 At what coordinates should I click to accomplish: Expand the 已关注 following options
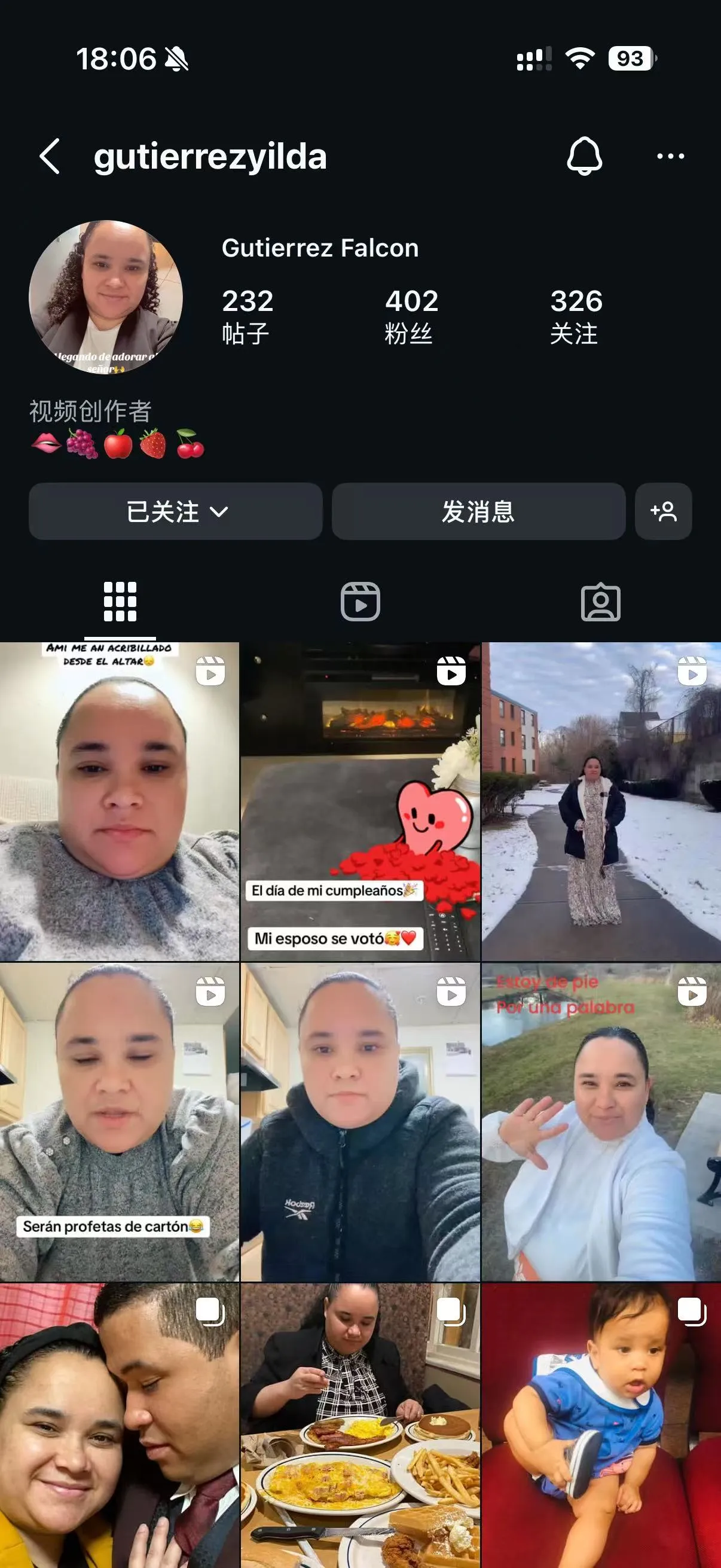(x=176, y=511)
